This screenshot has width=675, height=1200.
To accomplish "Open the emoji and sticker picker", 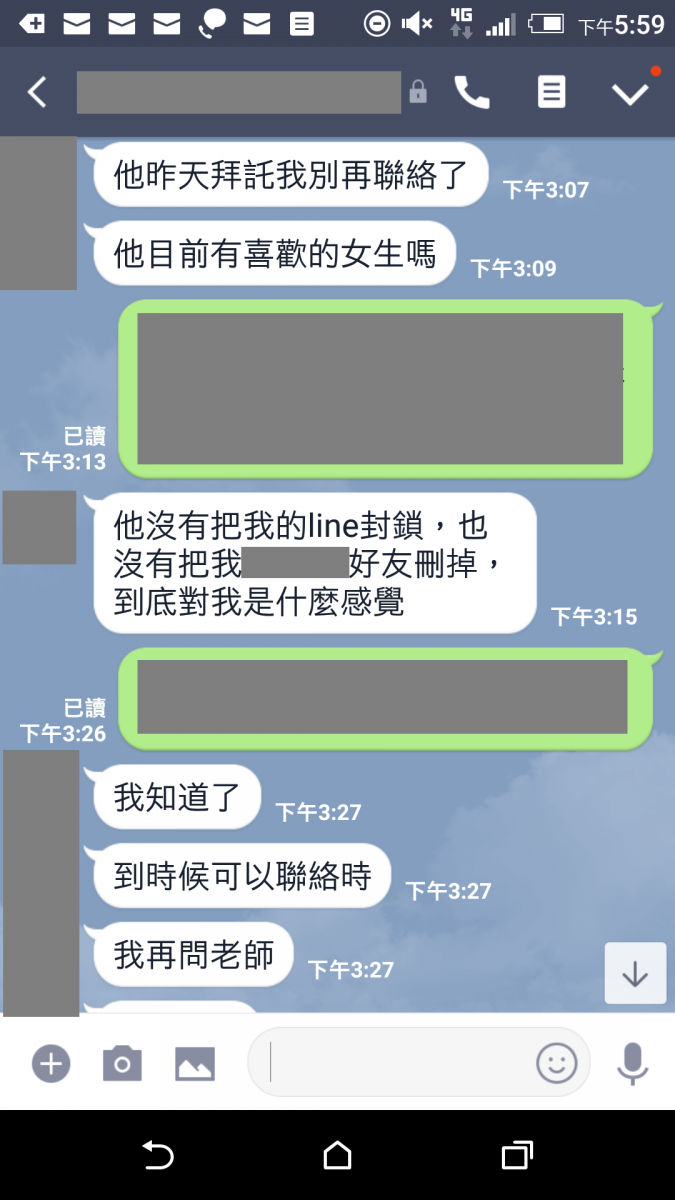I will click(x=557, y=1063).
